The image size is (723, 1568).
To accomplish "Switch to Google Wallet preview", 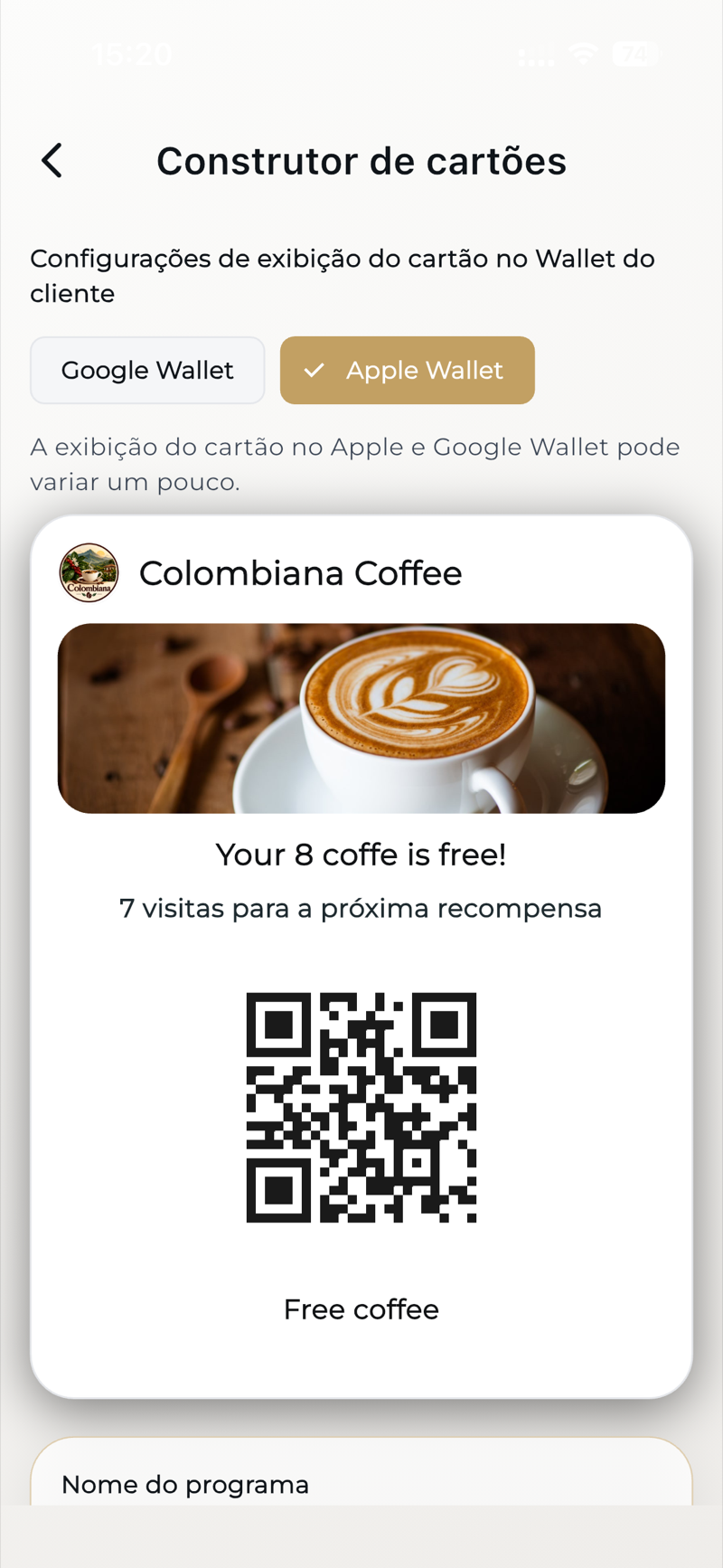I will pyautogui.click(x=147, y=370).
